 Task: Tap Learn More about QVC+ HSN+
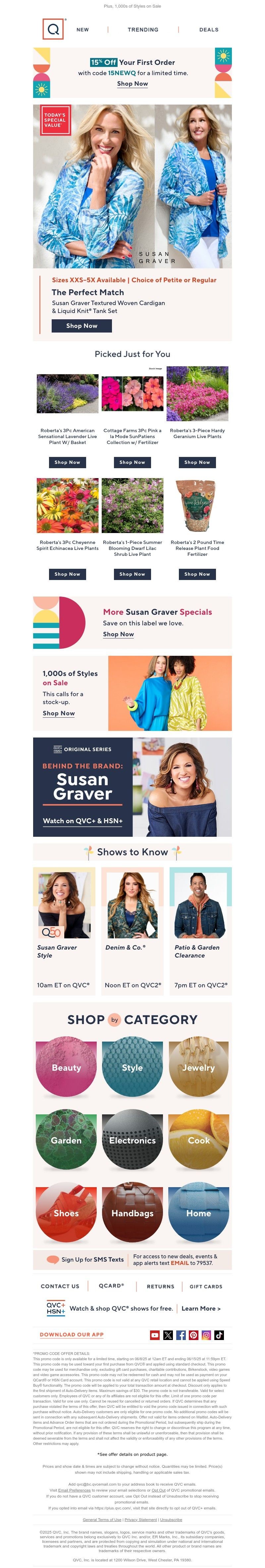[200, 1308]
